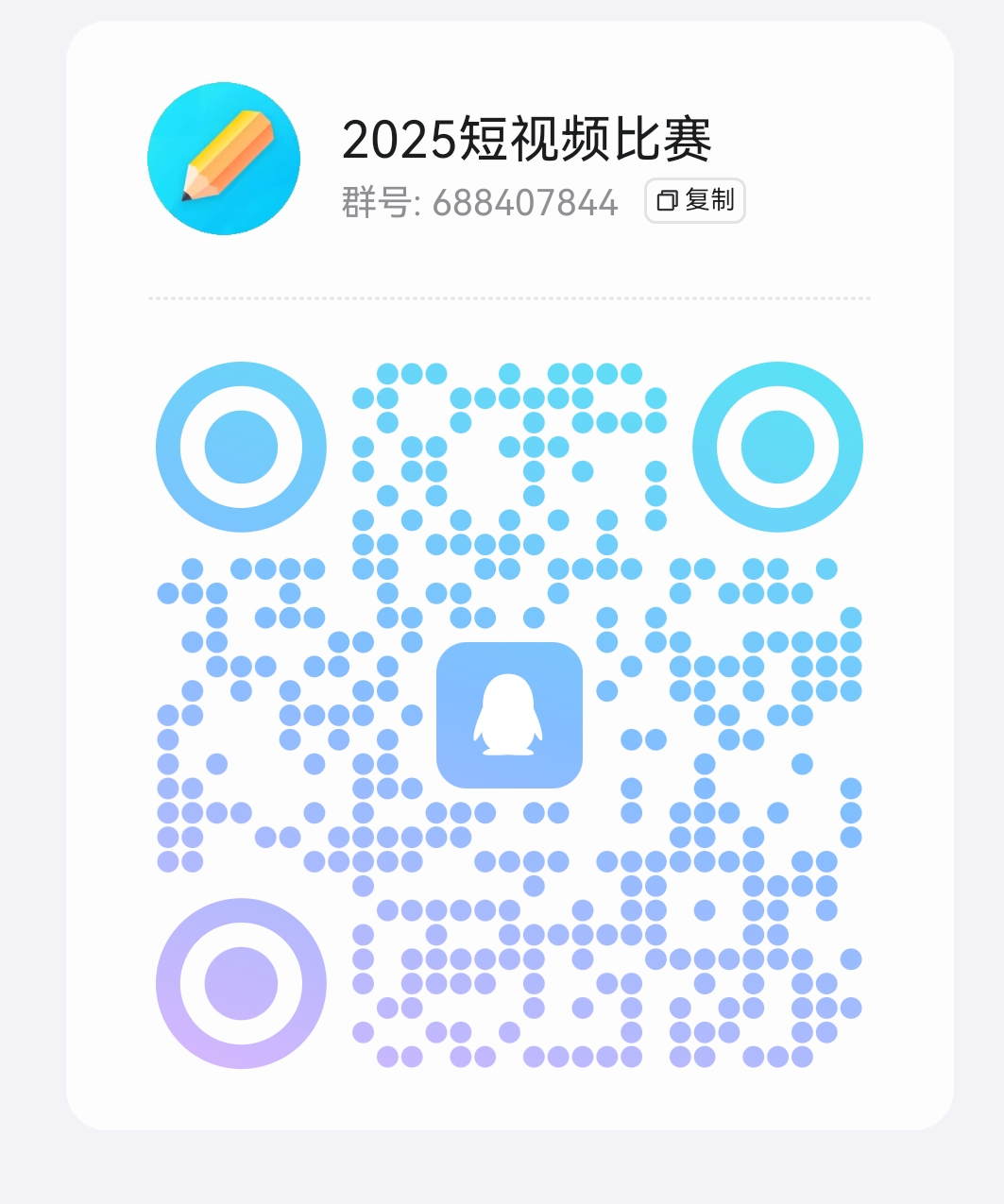
Task: Copy the group number 688407844
Action: [x=695, y=201]
